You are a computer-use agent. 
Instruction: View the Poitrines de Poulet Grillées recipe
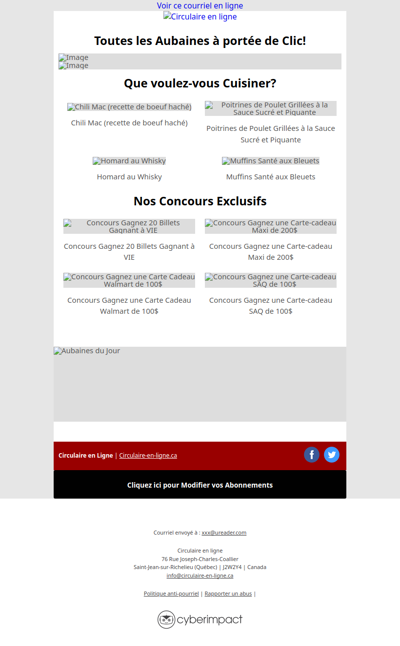pos(271,108)
